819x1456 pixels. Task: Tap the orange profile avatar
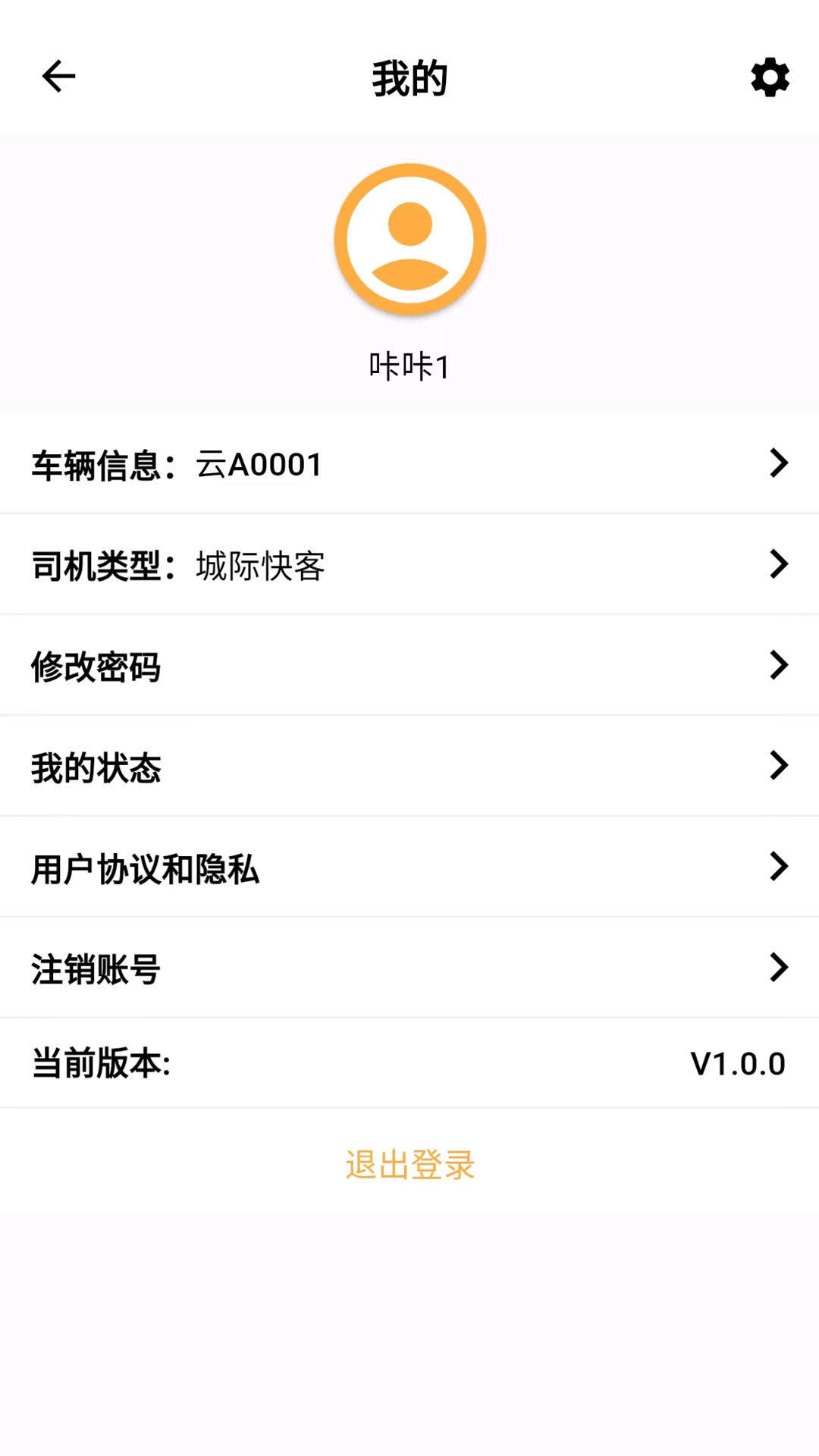(409, 240)
